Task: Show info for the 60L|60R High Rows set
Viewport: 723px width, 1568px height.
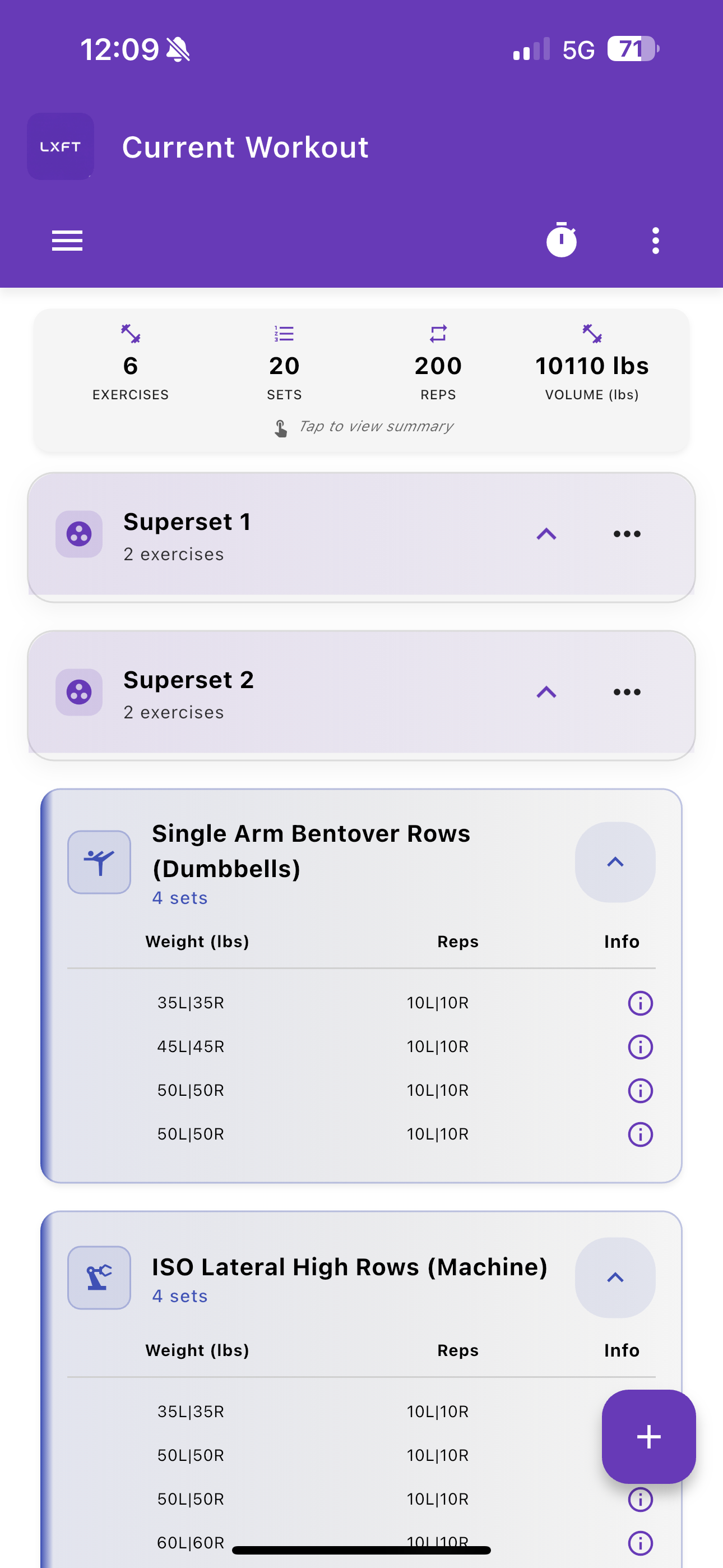Action: pyautogui.click(x=639, y=1542)
